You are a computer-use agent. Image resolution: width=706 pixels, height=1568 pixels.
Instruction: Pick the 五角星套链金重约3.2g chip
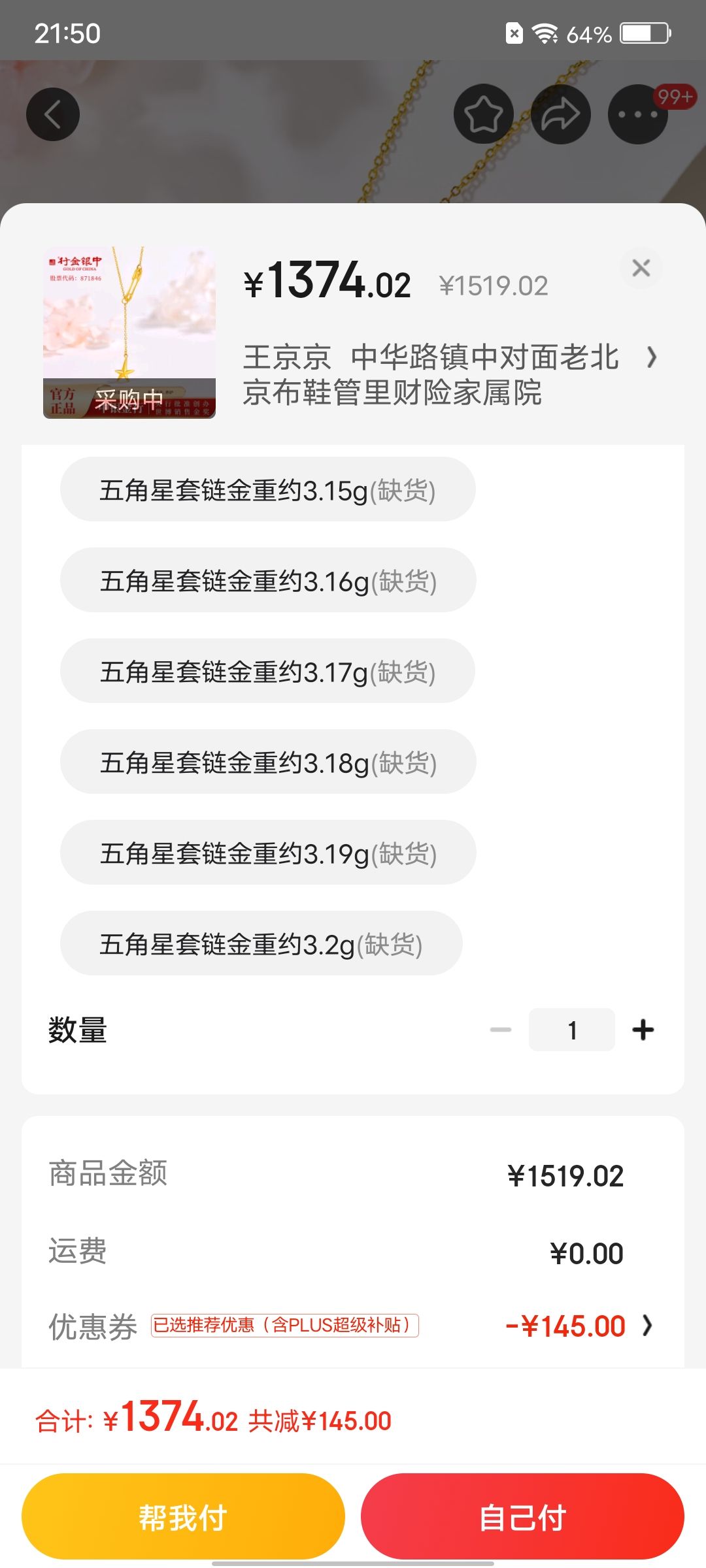point(261,943)
